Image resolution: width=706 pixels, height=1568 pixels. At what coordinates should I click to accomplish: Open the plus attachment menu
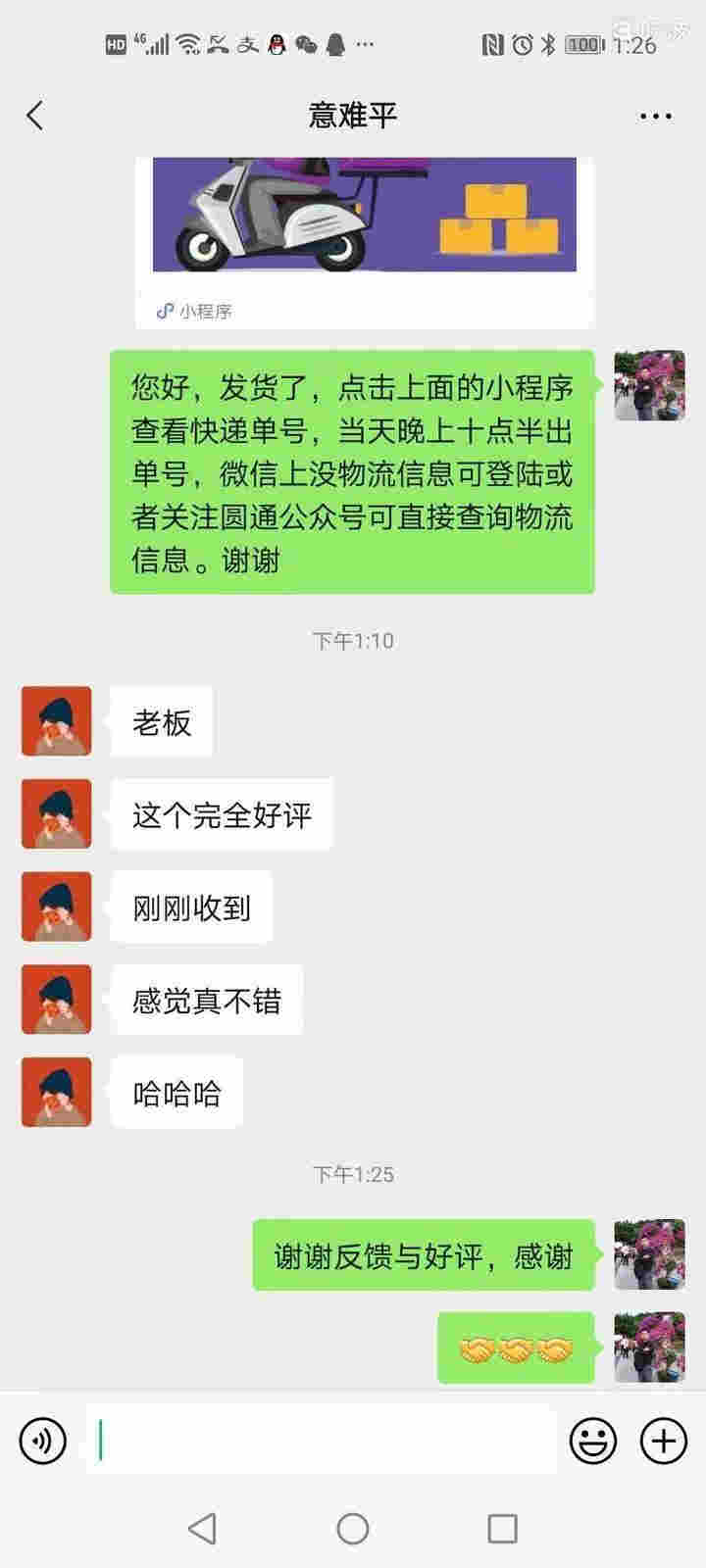664,1441
